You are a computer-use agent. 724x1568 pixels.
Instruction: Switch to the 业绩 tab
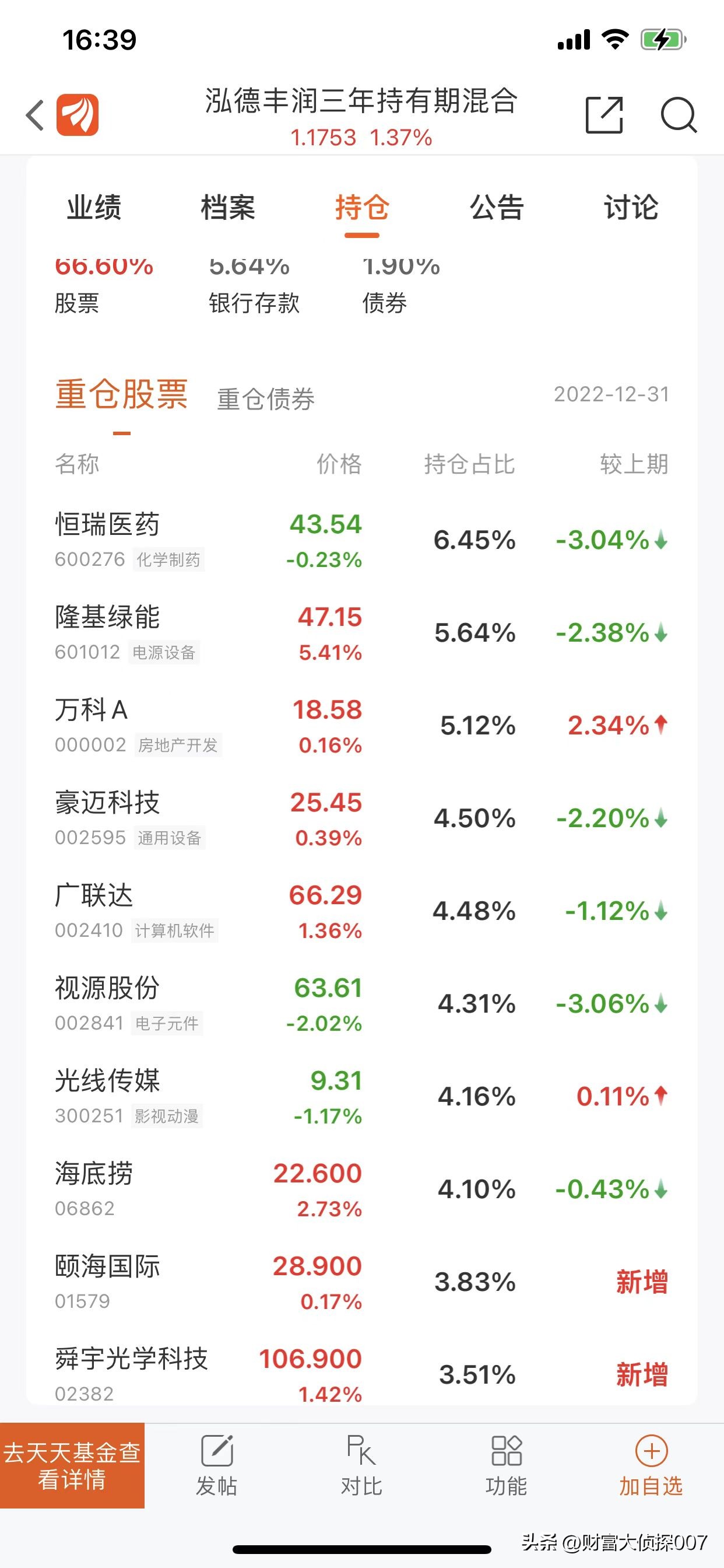point(94,208)
